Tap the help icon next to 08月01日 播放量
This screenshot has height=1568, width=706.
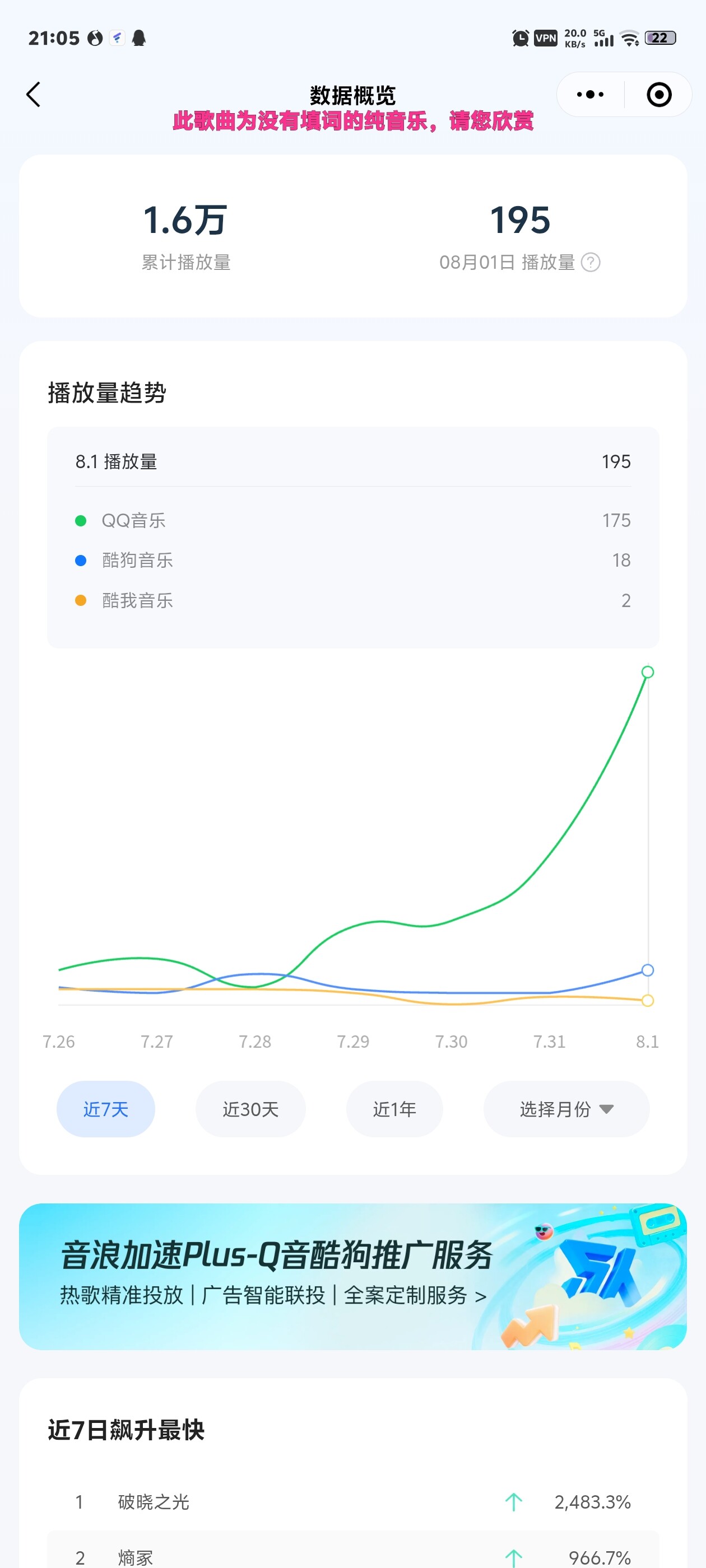coord(590,262)
